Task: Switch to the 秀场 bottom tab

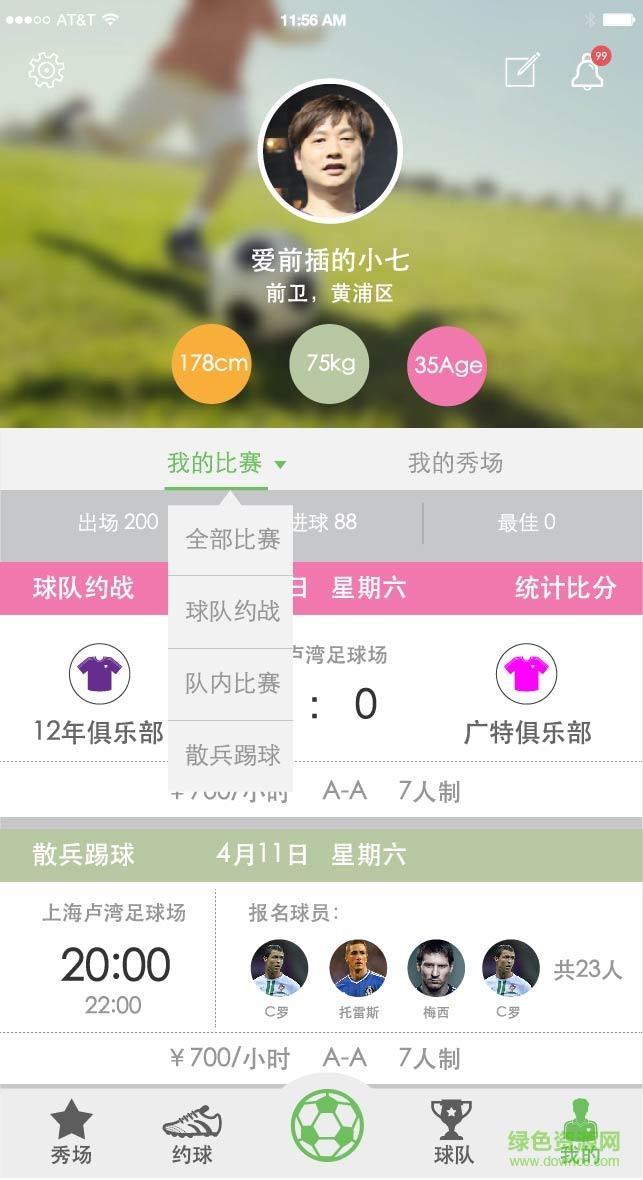Action: click(71, 1132)
